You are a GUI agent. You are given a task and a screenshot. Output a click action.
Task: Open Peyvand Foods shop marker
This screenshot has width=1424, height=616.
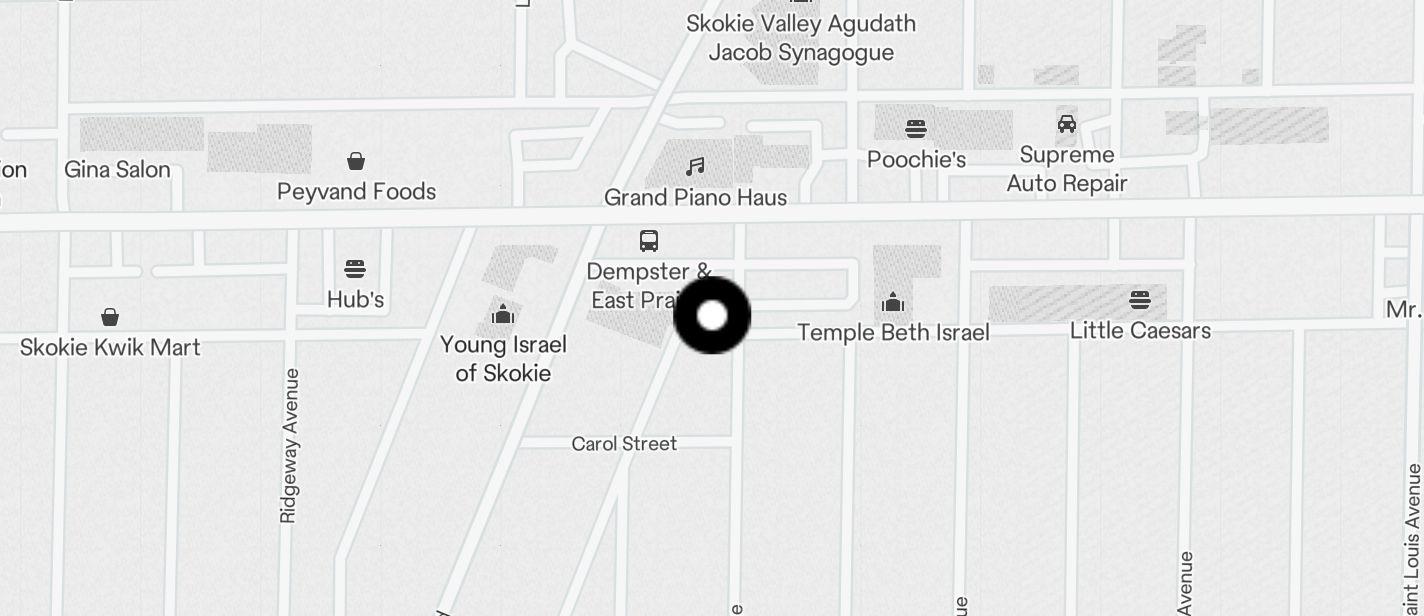pyautogui.click(x=356, y=161)
